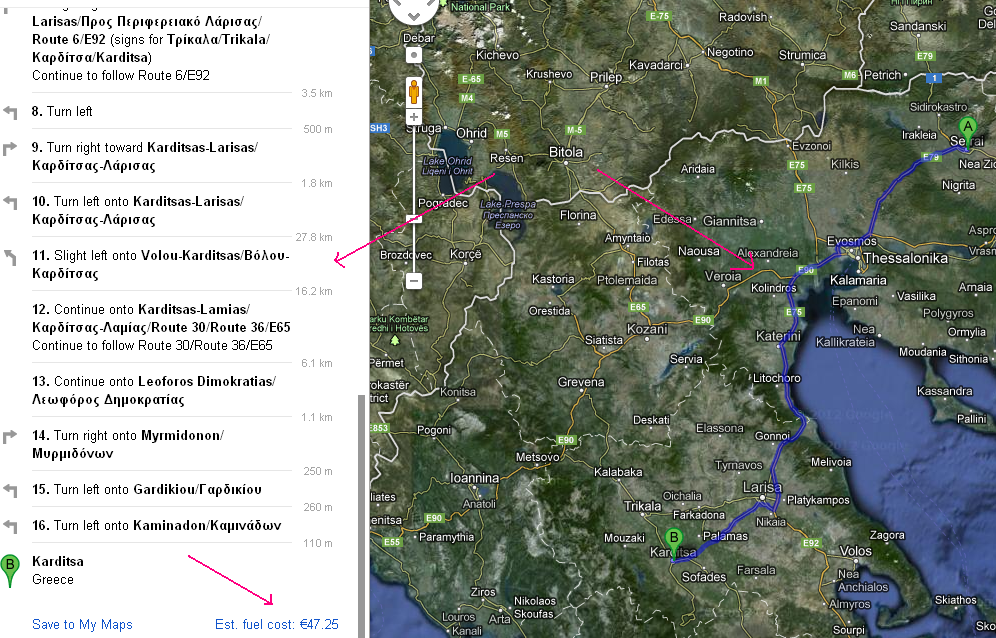The height and width of the screenshot is (638, 996).
Task: Select step 12 Continue onto Karditsas-Lamias
Action: click(160, 327)
